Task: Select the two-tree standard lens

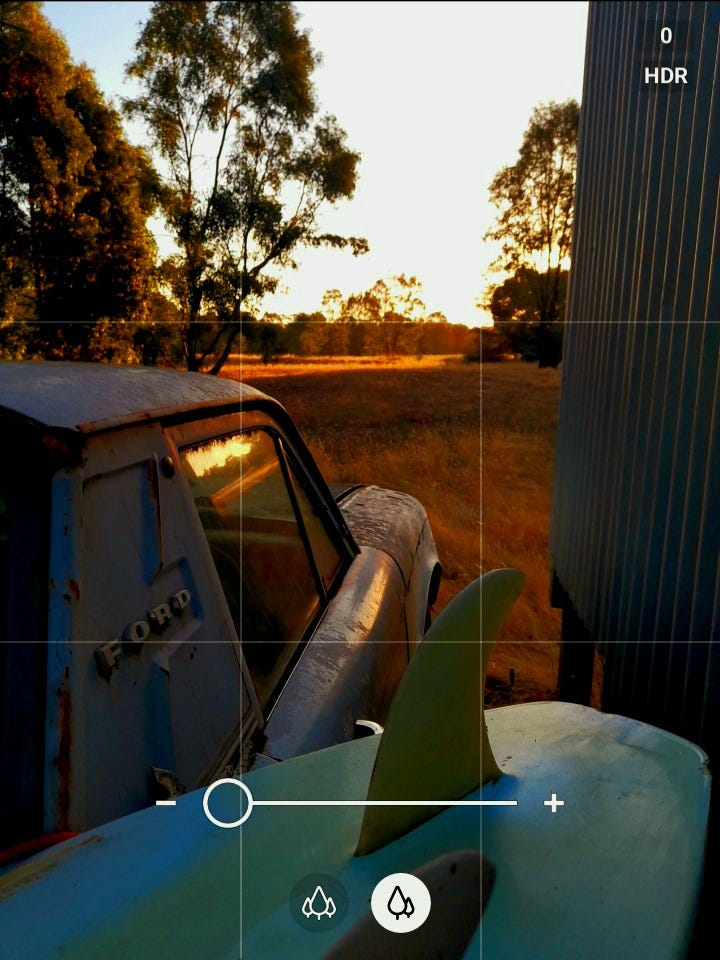Action: tap(401, 903)
